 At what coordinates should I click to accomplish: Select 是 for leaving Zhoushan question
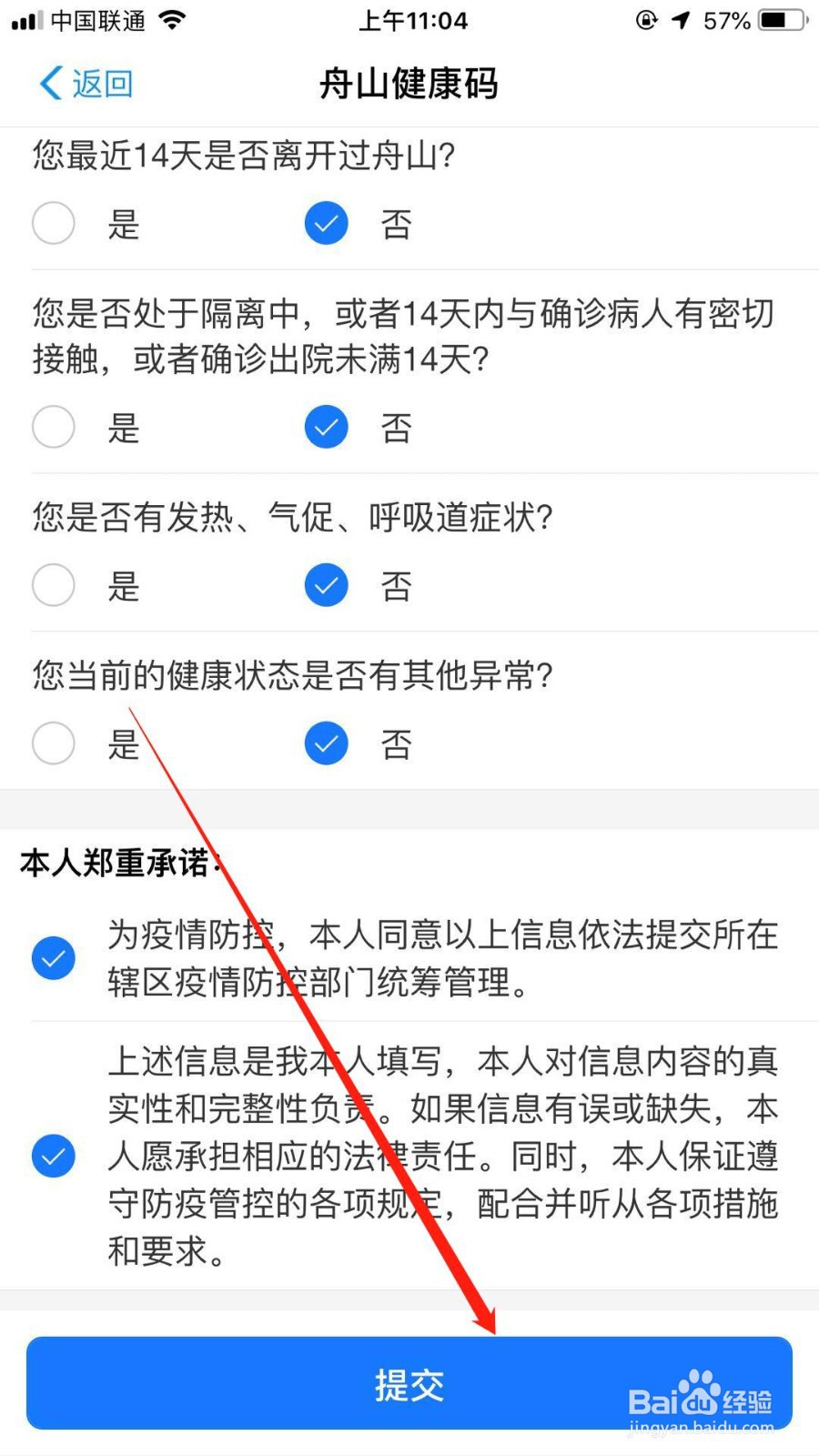click(53, 223)
